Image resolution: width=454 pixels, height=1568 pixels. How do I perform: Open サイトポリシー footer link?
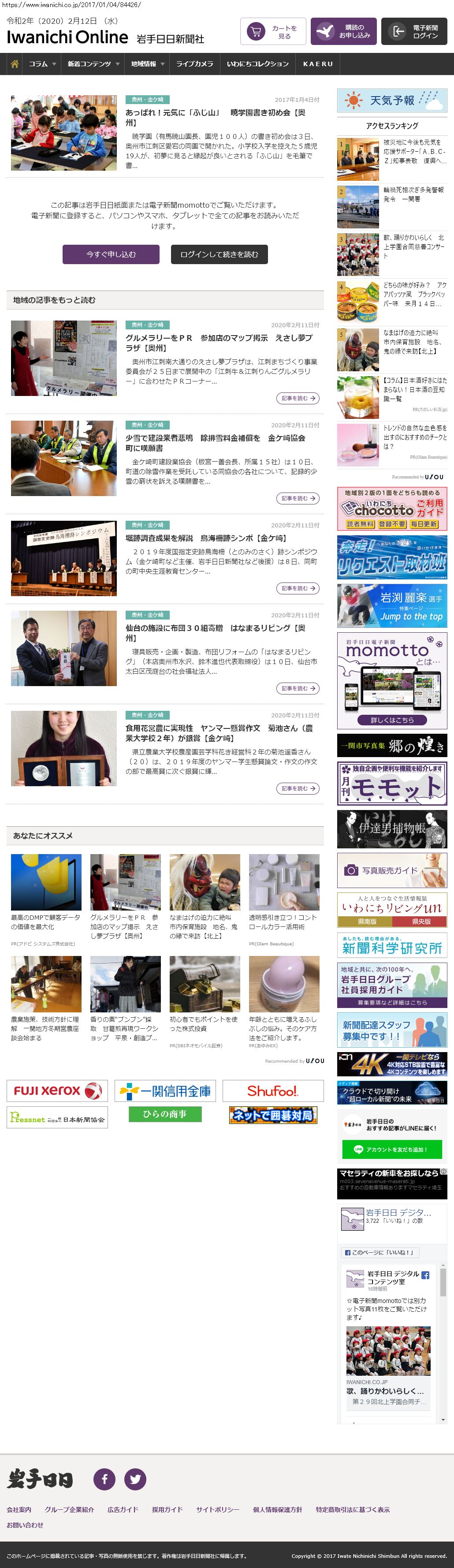[x=217, y=1509]
